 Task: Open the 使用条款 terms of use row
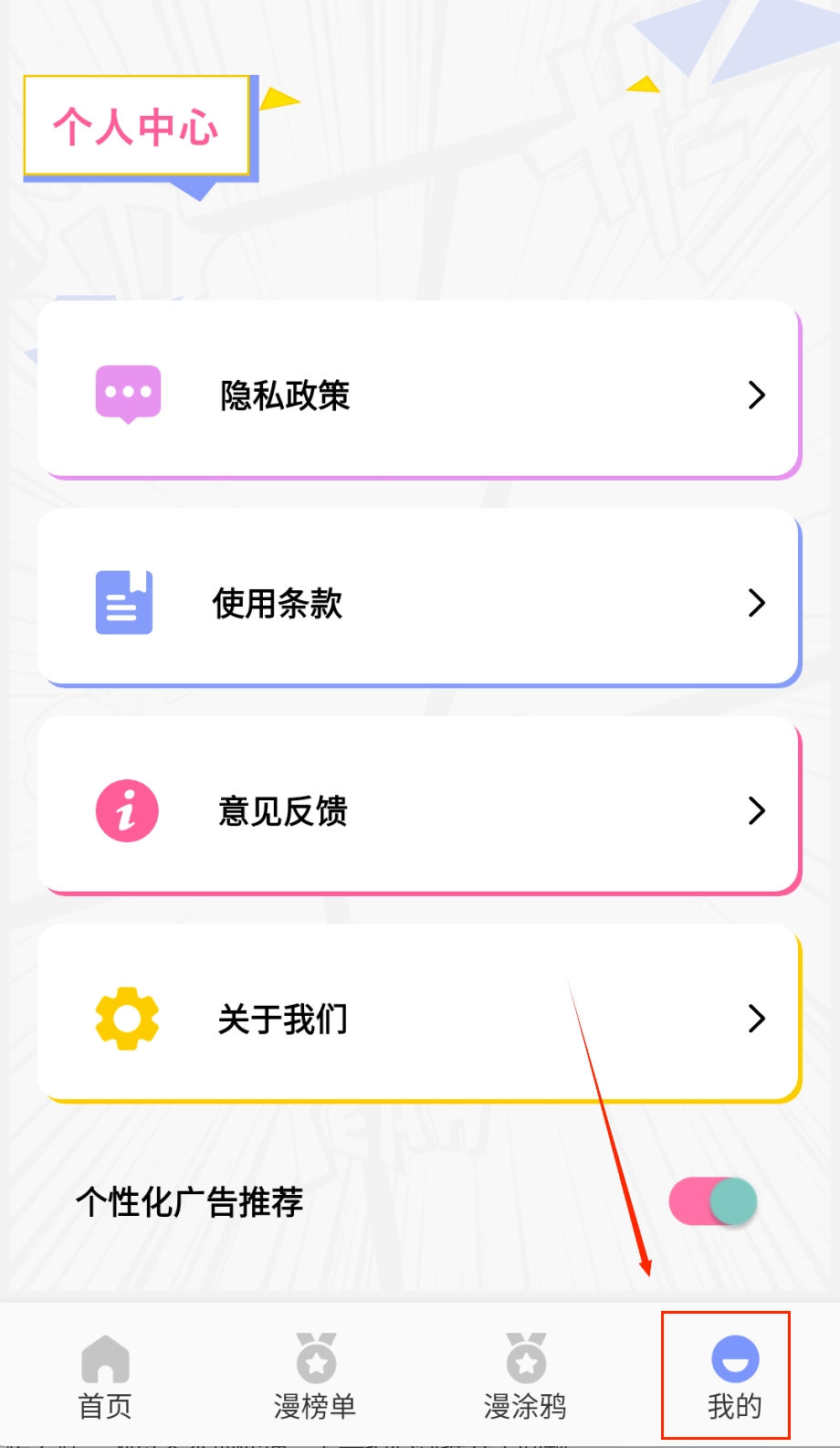(x=419, y=601)
